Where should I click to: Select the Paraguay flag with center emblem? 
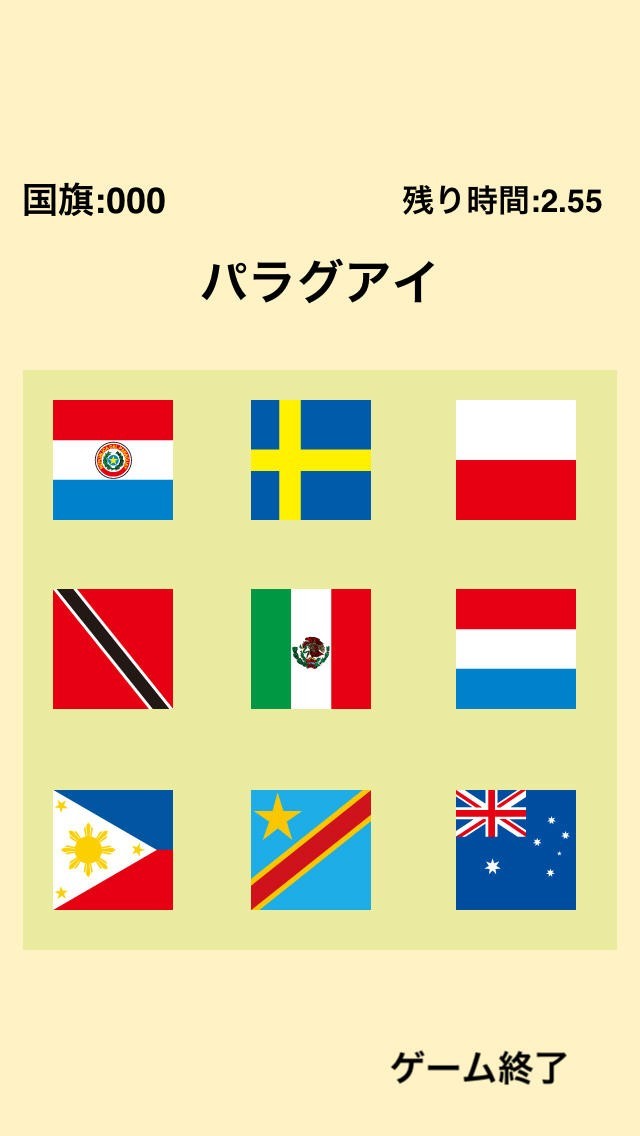[112, 459]
